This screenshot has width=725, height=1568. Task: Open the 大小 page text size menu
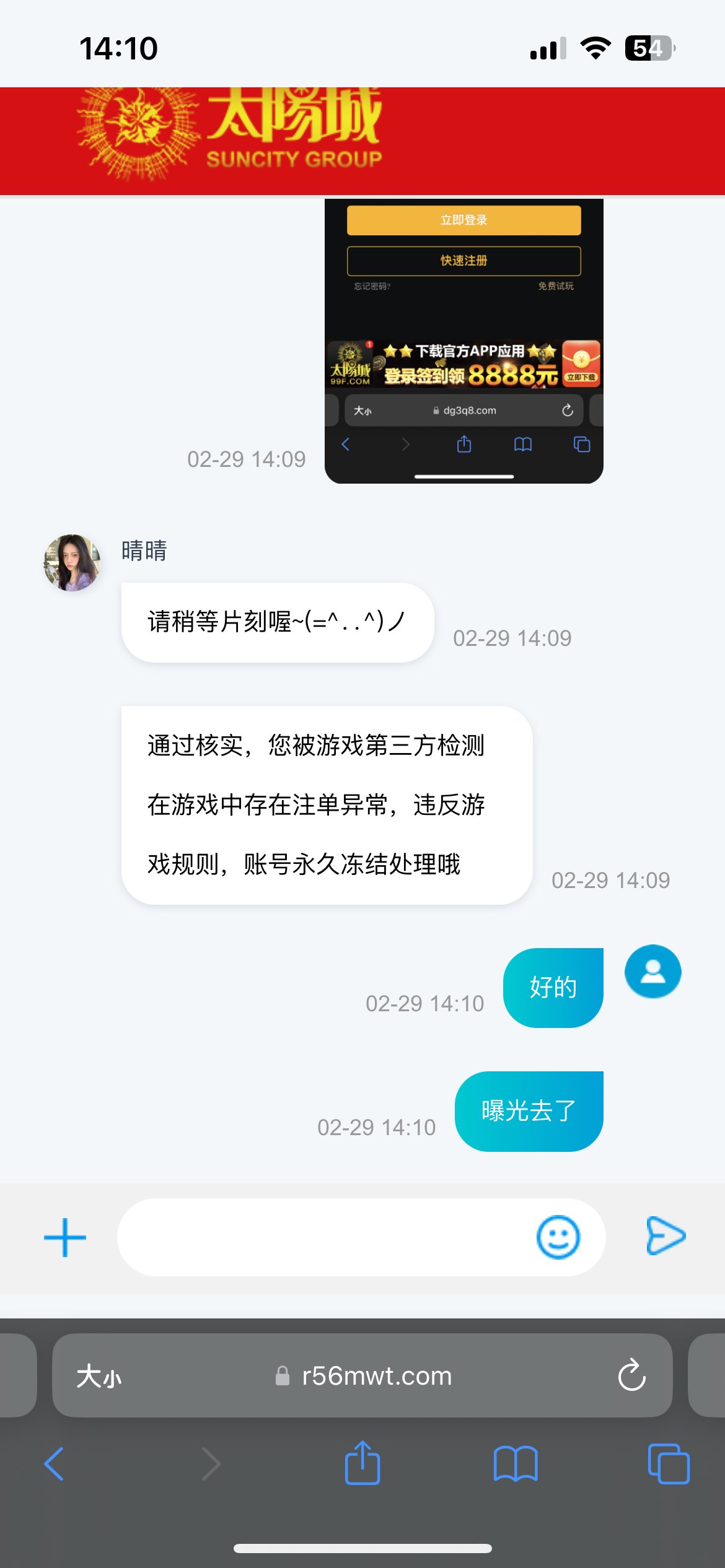tap(99, 1375)
